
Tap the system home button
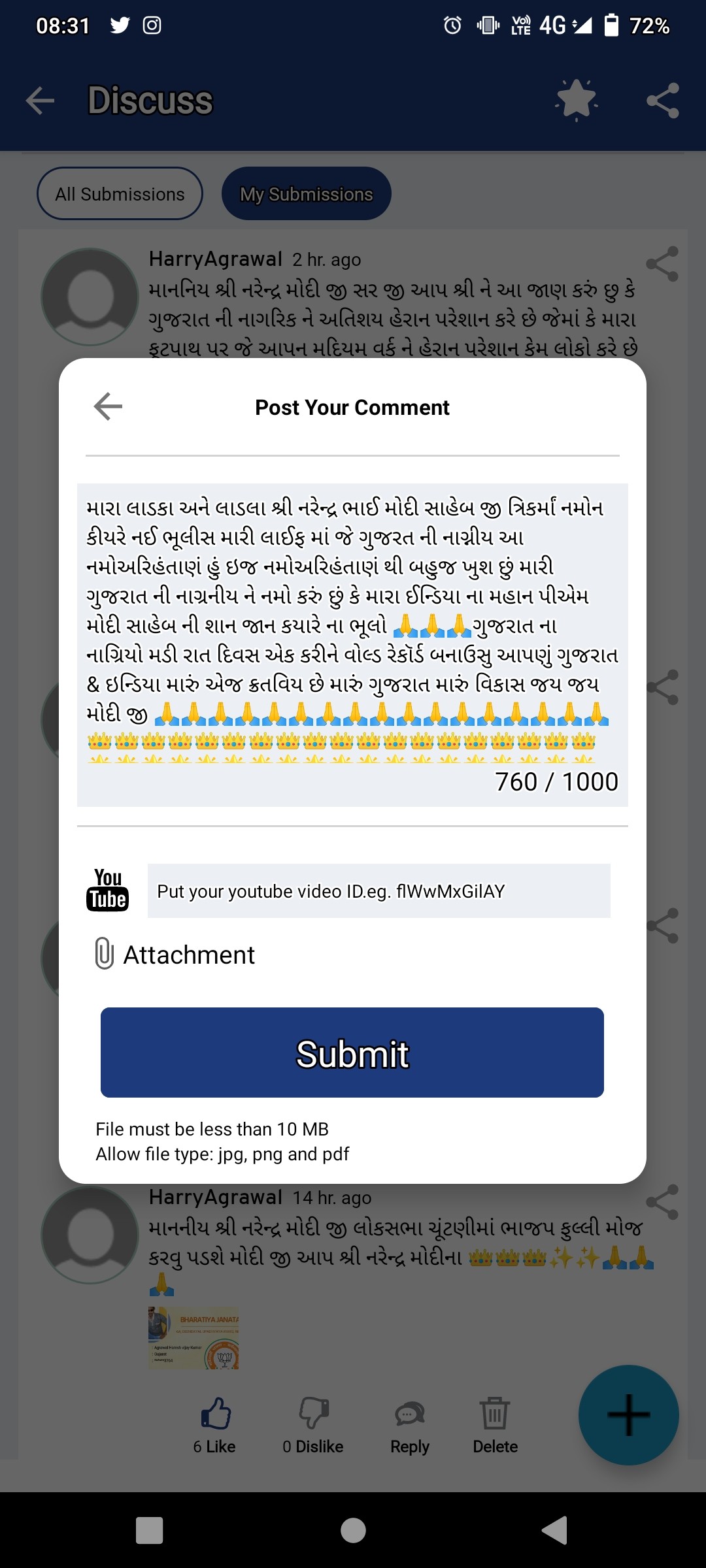(x=353, y=1530)
